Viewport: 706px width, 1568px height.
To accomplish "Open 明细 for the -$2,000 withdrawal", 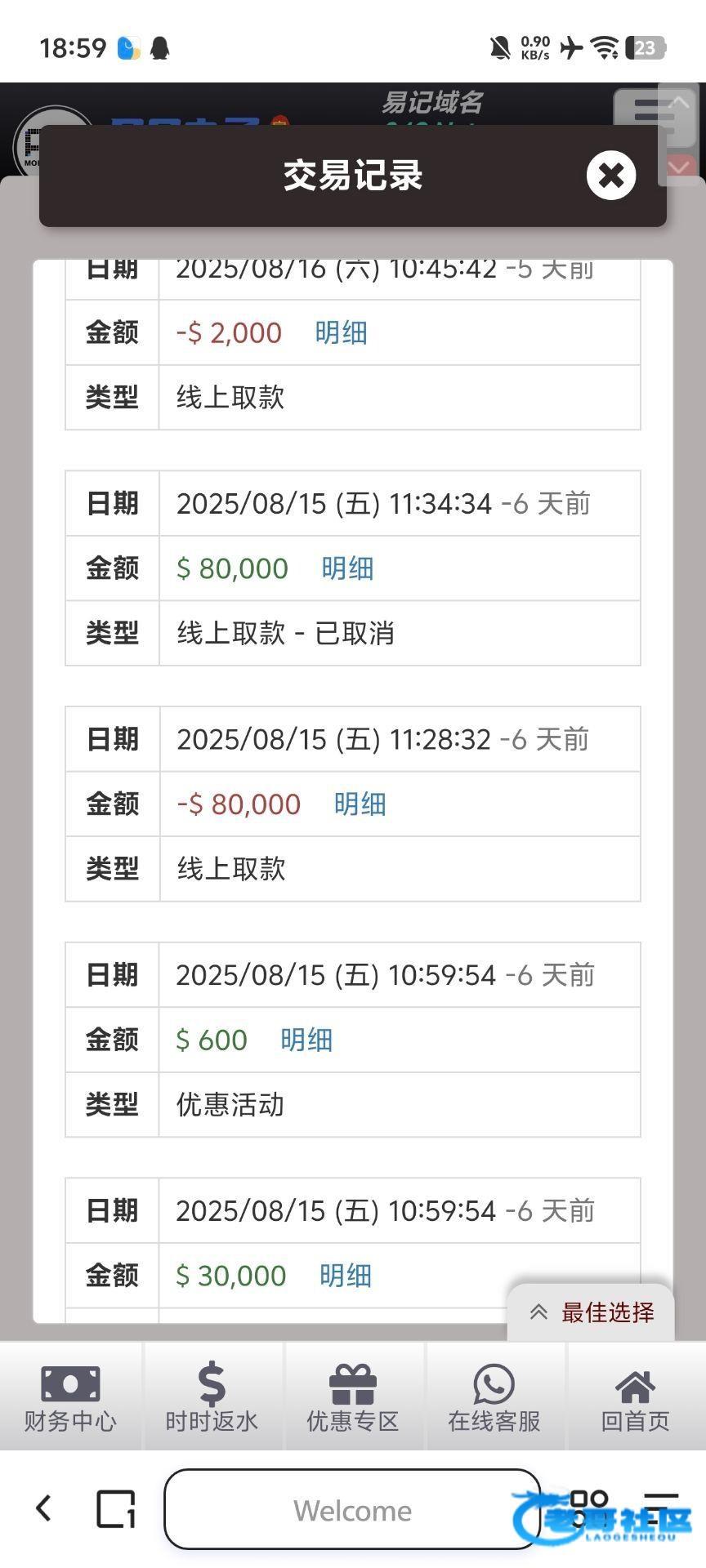I will coord(341,332).
